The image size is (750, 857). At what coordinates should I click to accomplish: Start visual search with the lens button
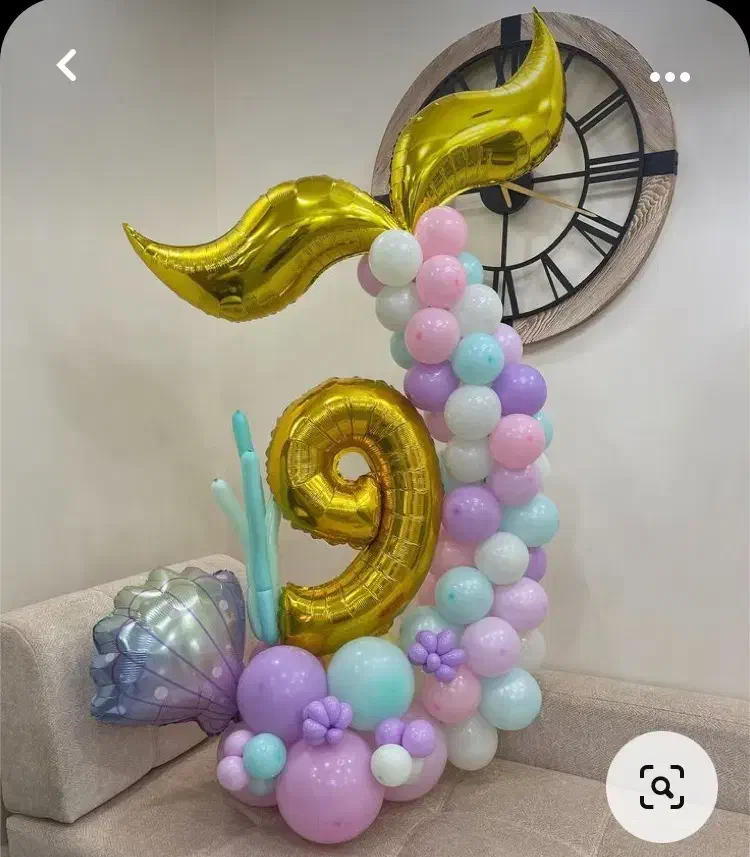(x=661, y=786)
